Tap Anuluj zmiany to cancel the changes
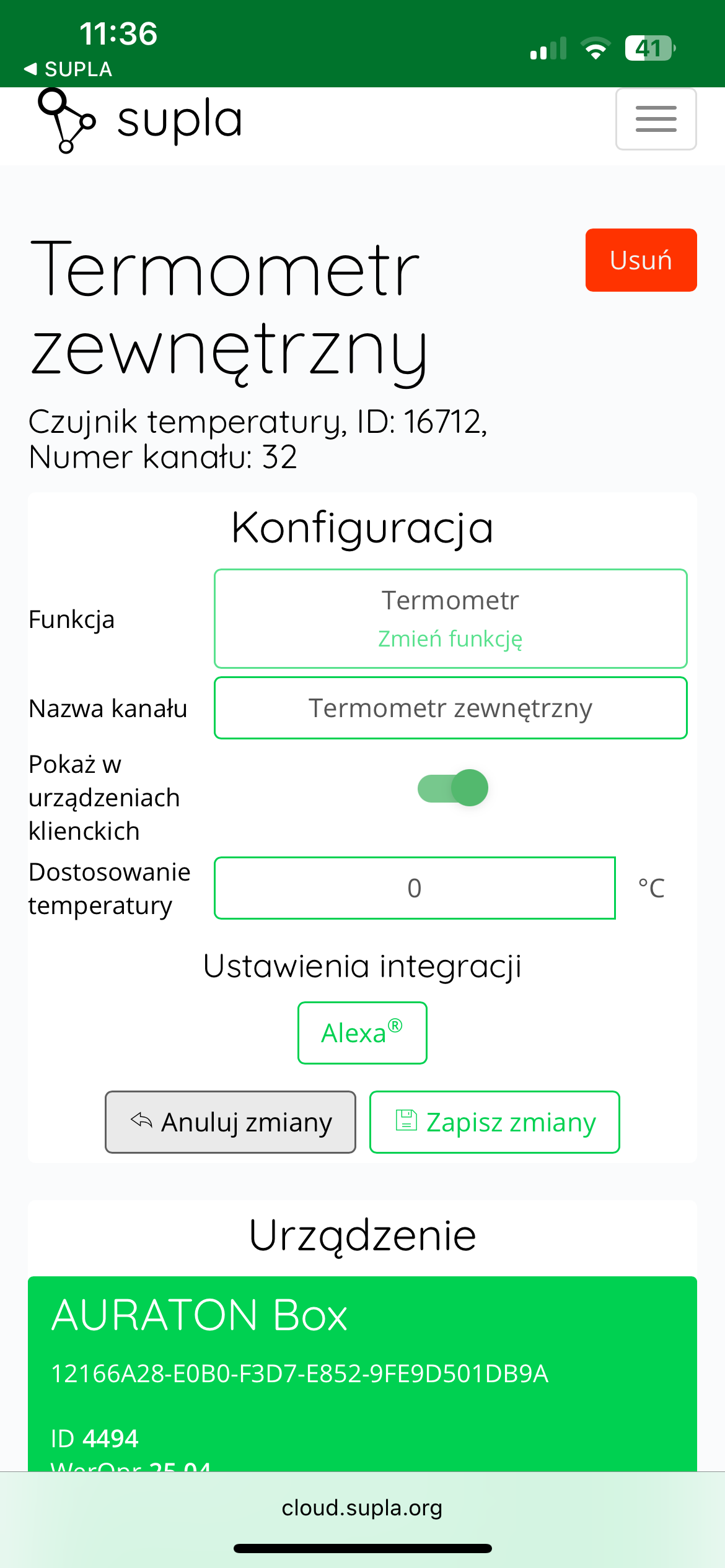Image resolution: width=725 pixels, height=1568 pixels. 231,1122
